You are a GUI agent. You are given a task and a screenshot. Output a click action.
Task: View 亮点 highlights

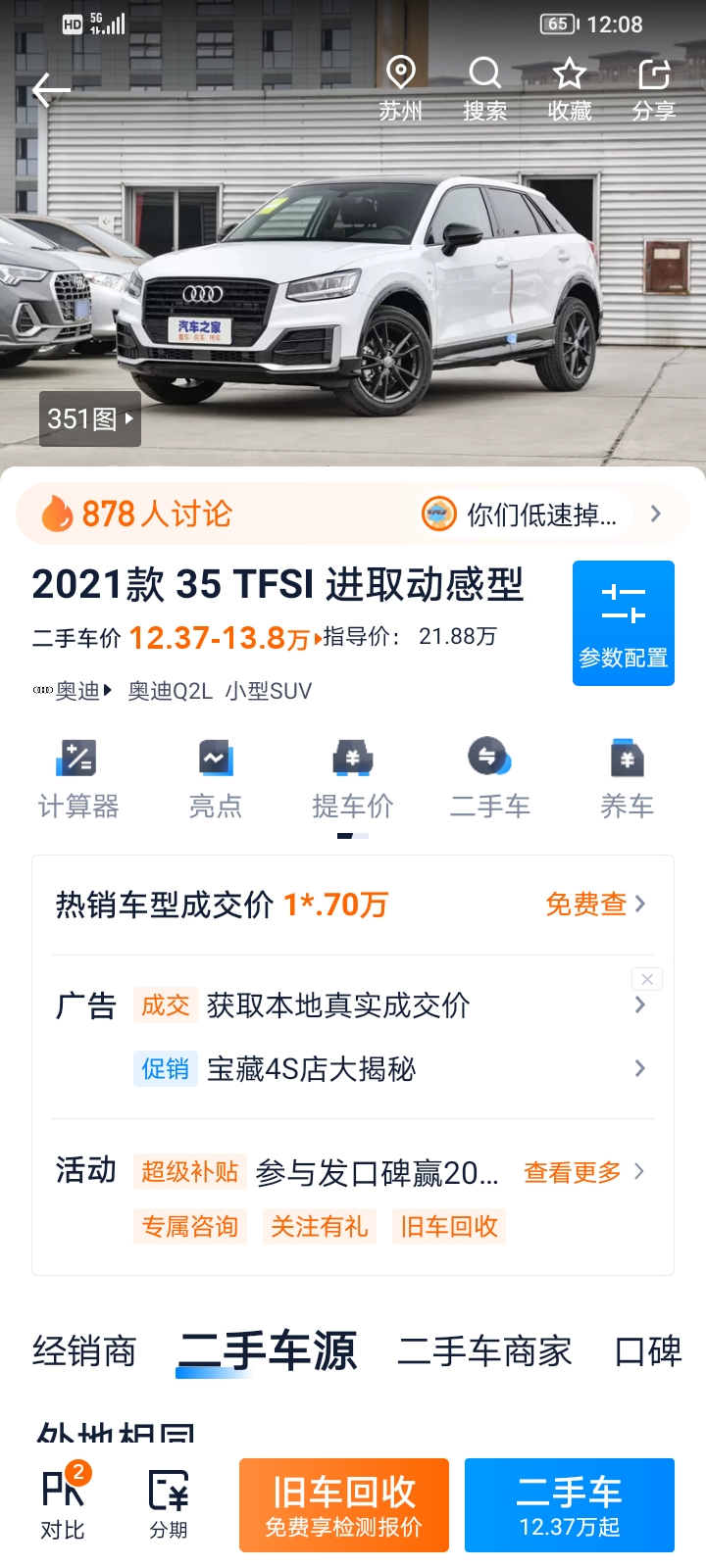(x=216, y=780)
